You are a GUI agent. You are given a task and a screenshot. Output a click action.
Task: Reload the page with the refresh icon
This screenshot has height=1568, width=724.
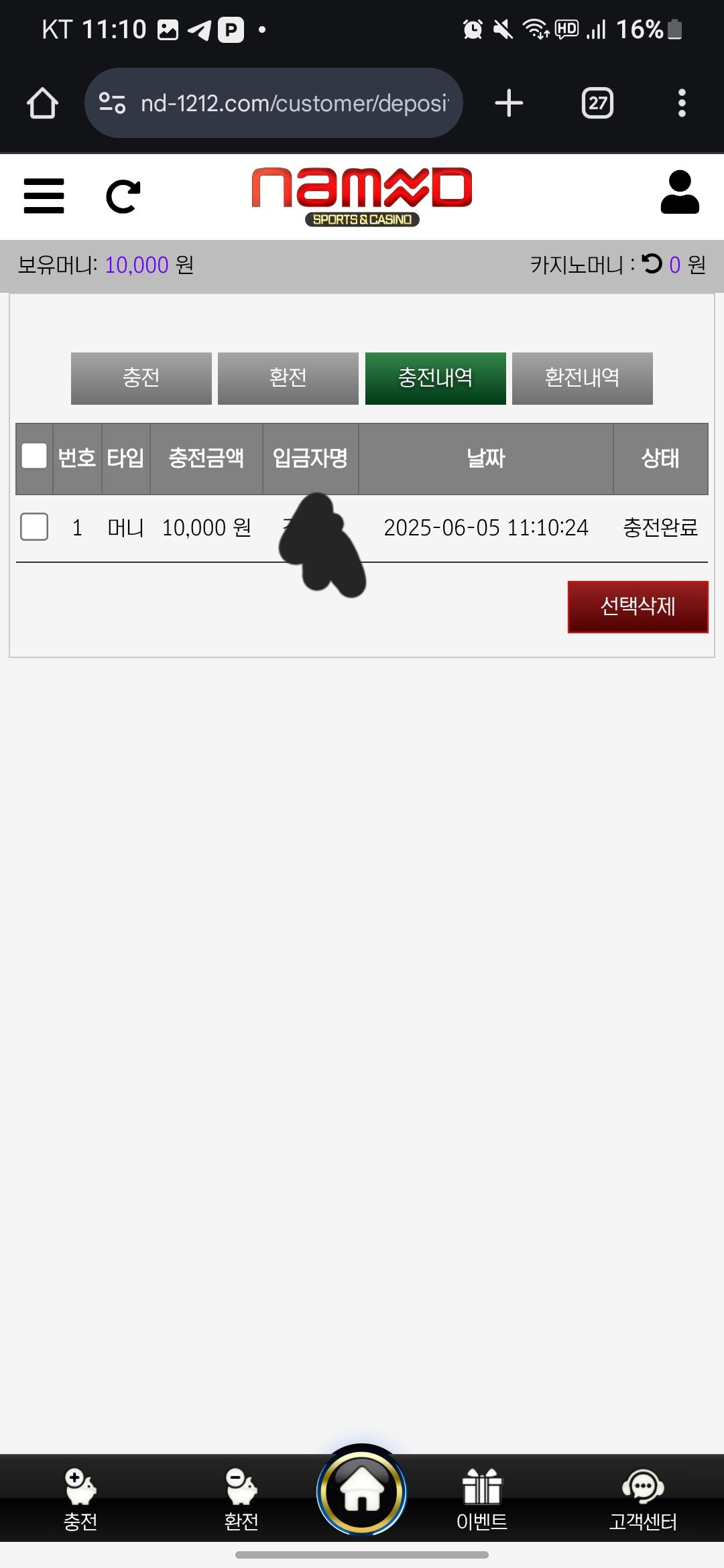[x=123, y=196]
